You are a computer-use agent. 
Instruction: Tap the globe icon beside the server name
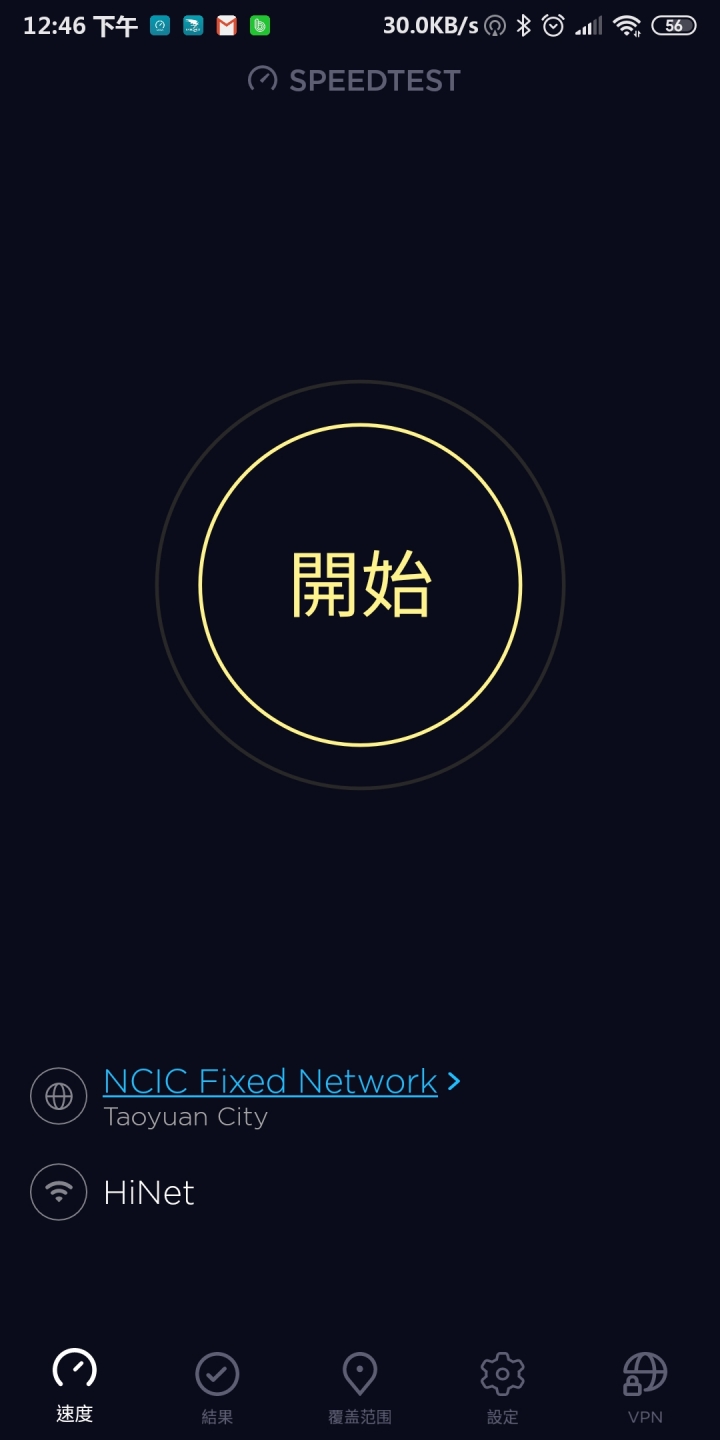(x=59, y=1097)
